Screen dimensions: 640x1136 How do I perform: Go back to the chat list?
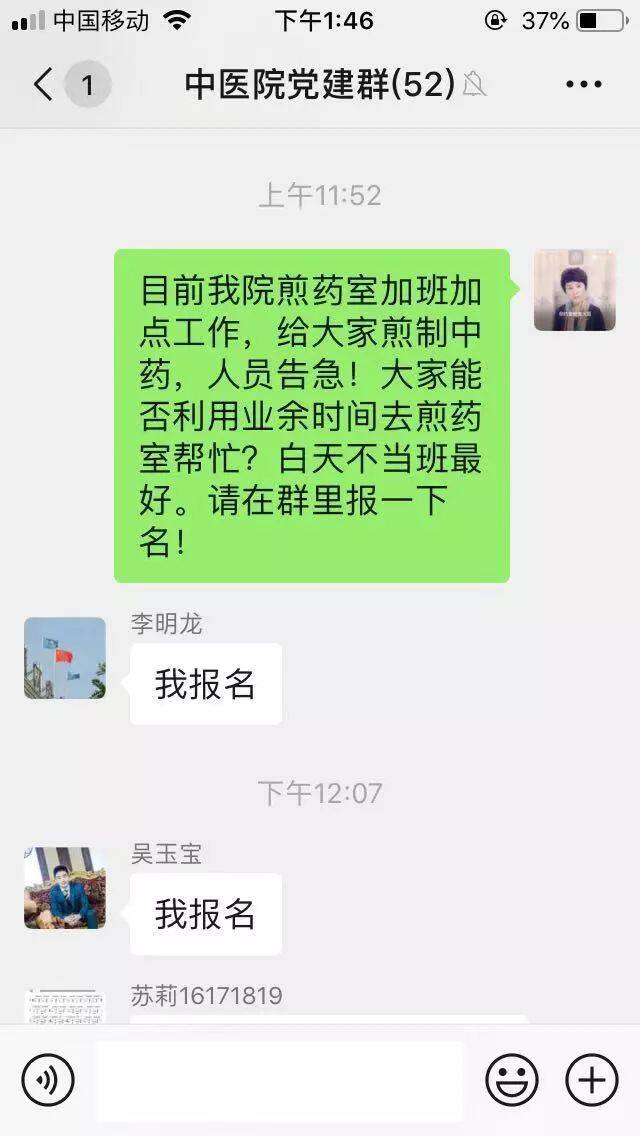43,85
